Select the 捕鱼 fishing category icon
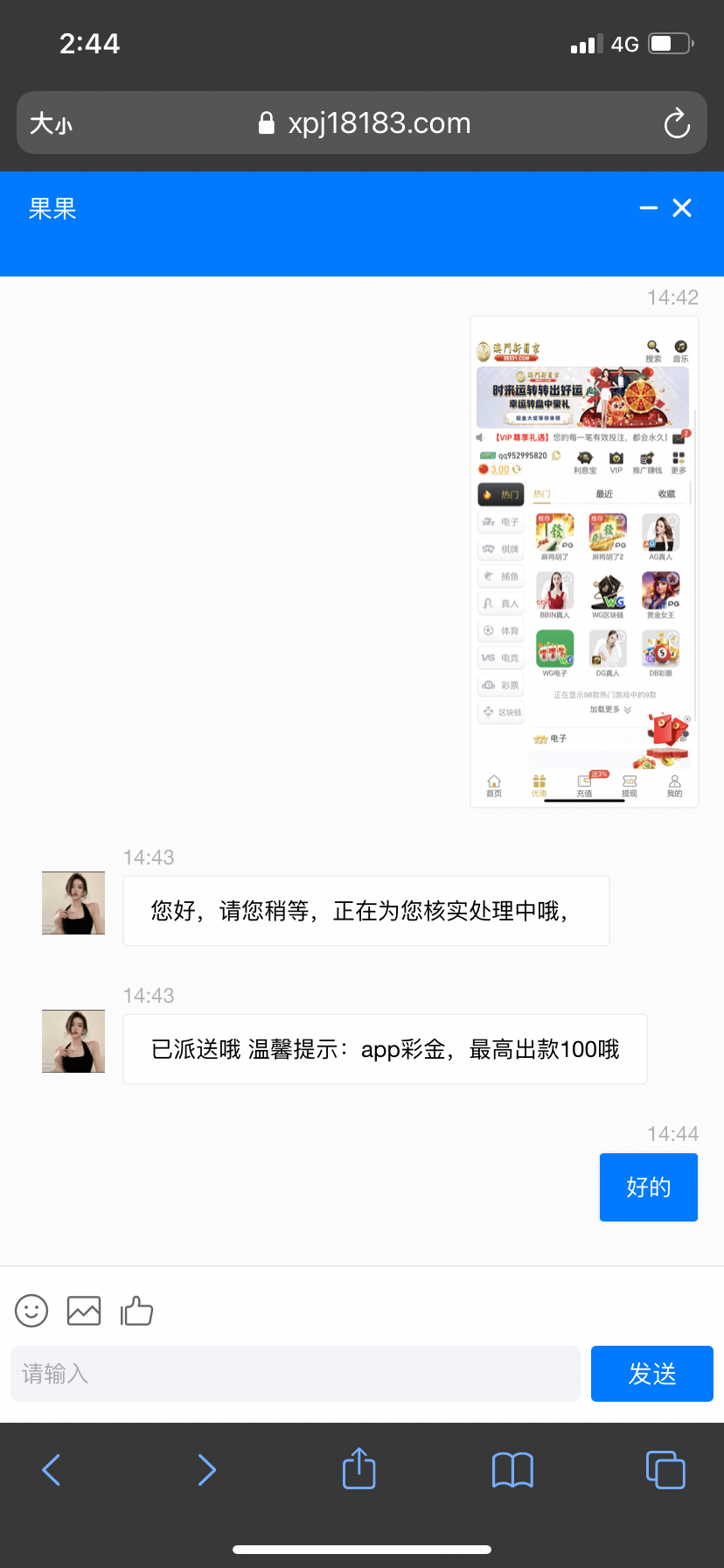 [x=501, y=576]
